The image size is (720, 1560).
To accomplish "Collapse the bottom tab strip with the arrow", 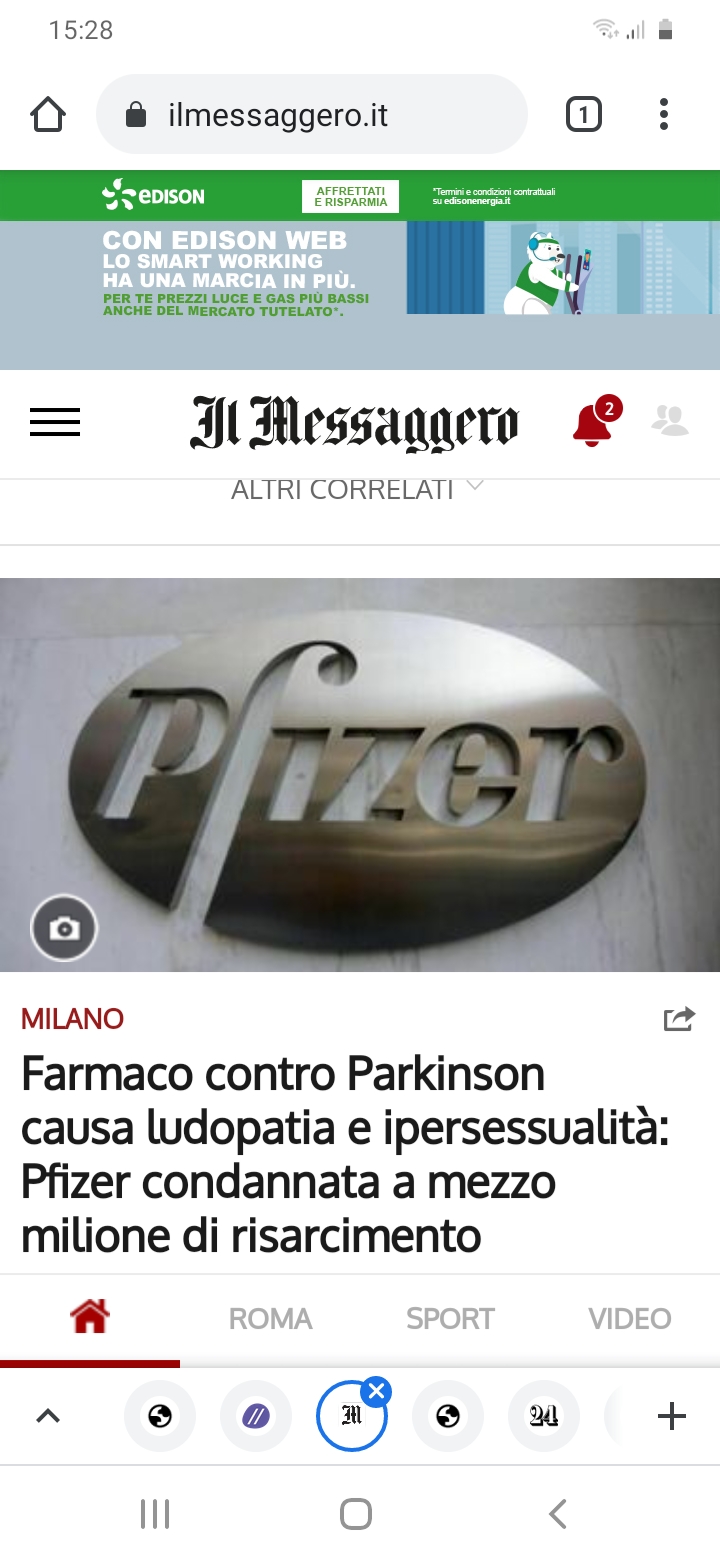I will coord(48,1416).
